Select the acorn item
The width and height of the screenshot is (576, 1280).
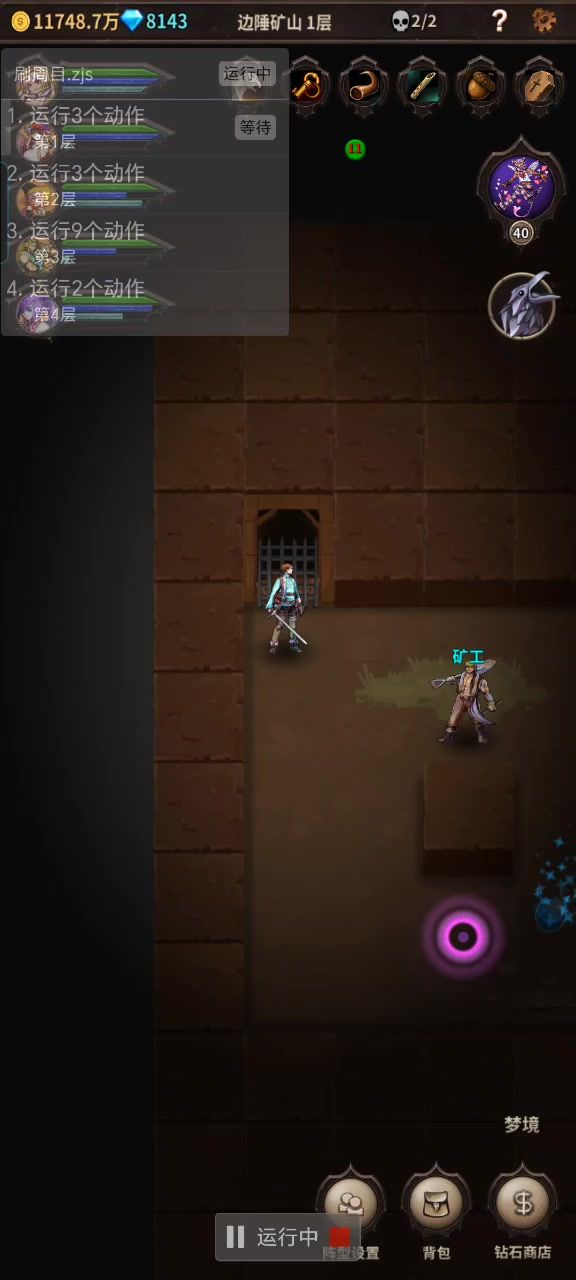tap(481, 86)
